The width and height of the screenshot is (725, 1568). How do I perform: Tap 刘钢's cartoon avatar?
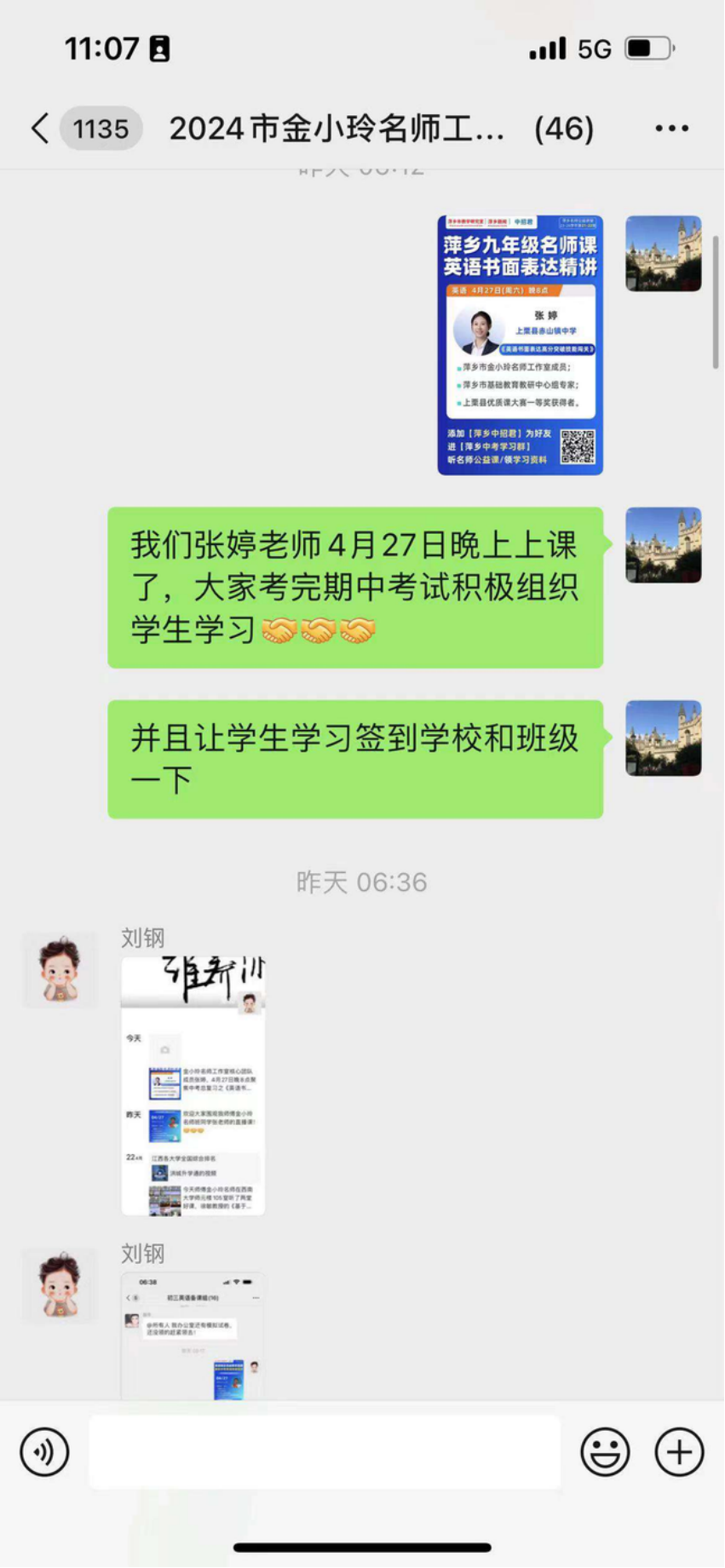pyautogui.click(x=60, y=969)
